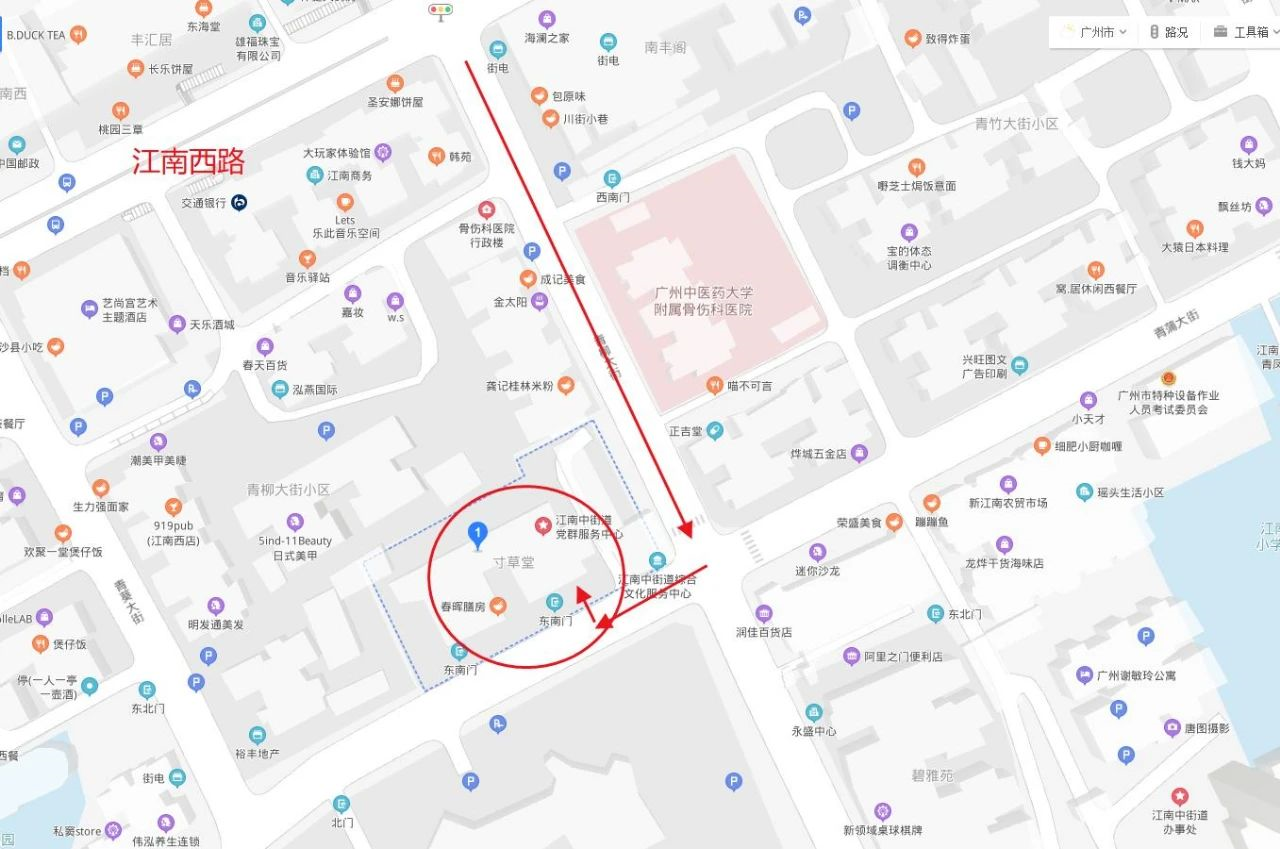Tap the 新江南农贸市场 marker
The height and width of the screenshot is (849, 1280).
pyautogui.click(x=1008, y=485)
